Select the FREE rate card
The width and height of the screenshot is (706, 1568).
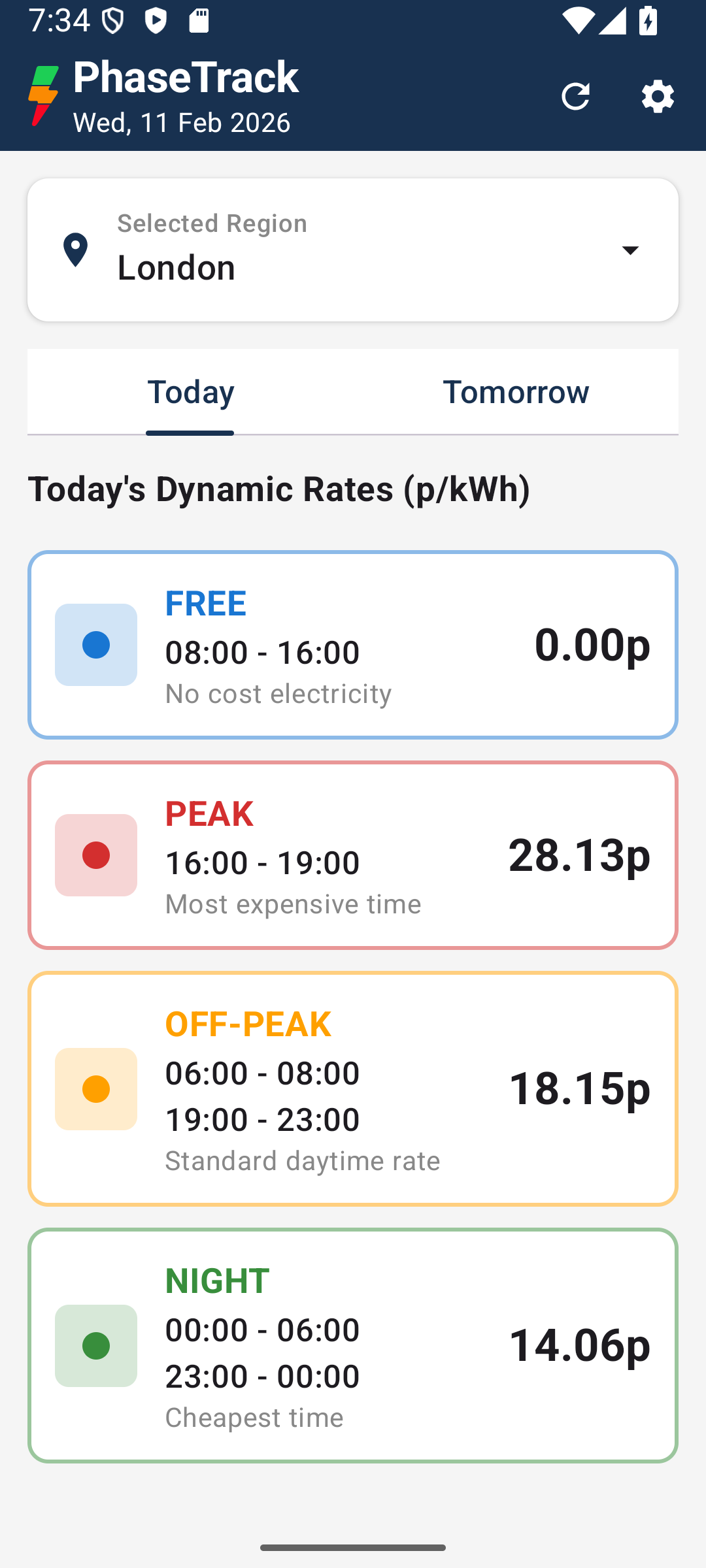(353, 644)
